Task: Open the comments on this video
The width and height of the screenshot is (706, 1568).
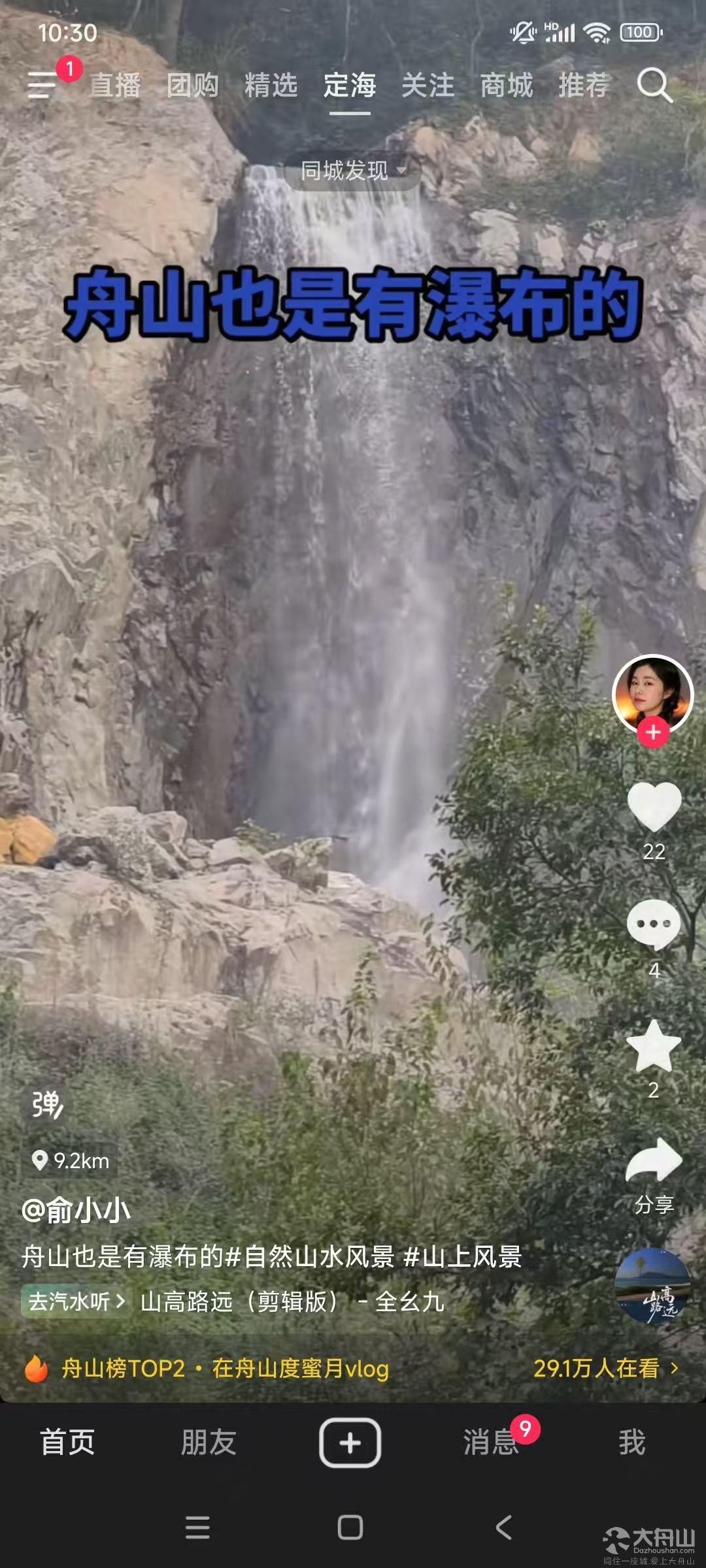Action: (x=654, y=924)
